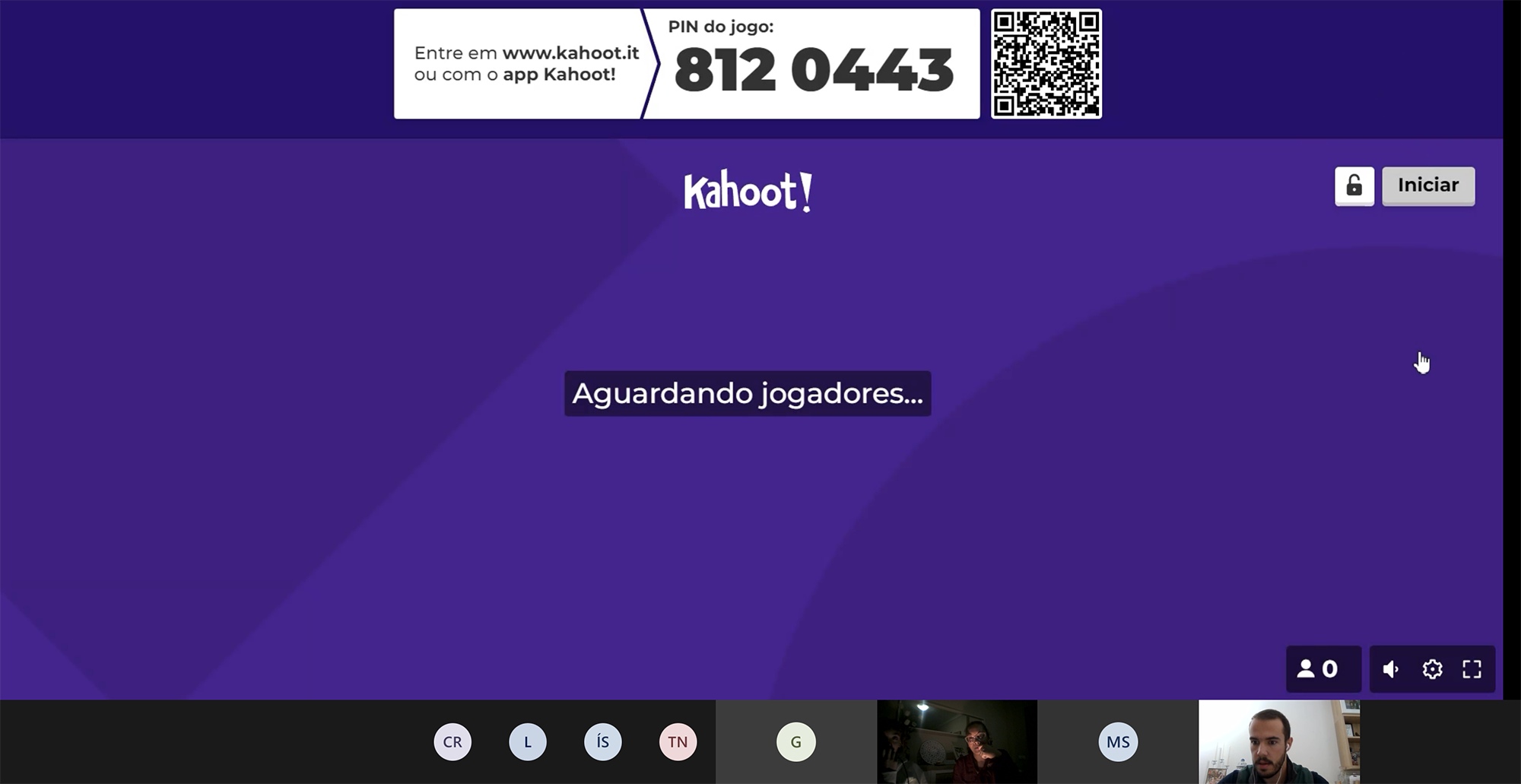Select participant TN

coord(678,741)
